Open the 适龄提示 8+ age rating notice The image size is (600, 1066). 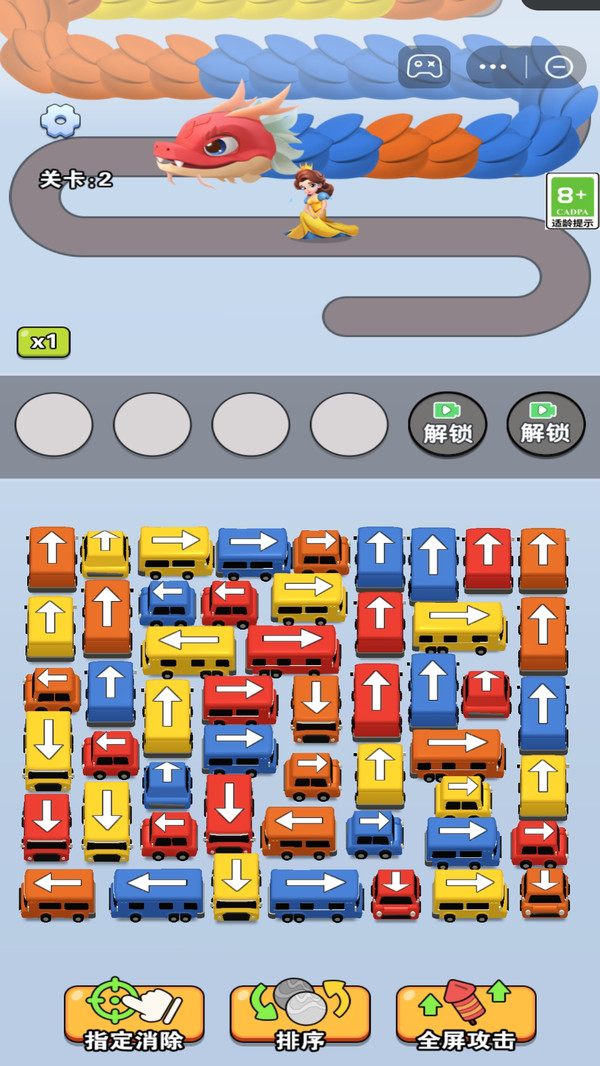[x=572, y=201]
